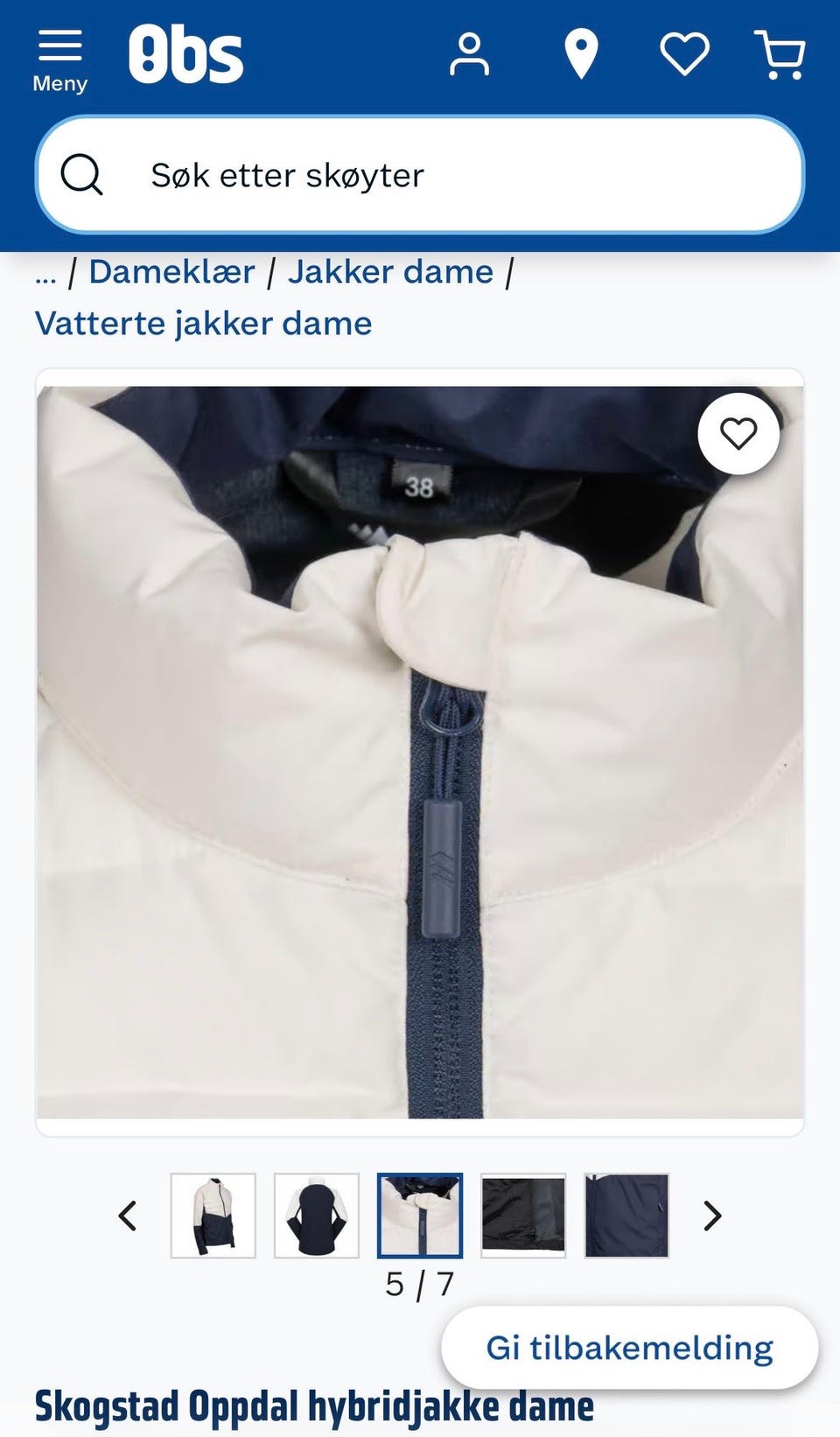Open the Dameklær breadcrumb category
840x1437 pixels.
click(x=172, y=271)
